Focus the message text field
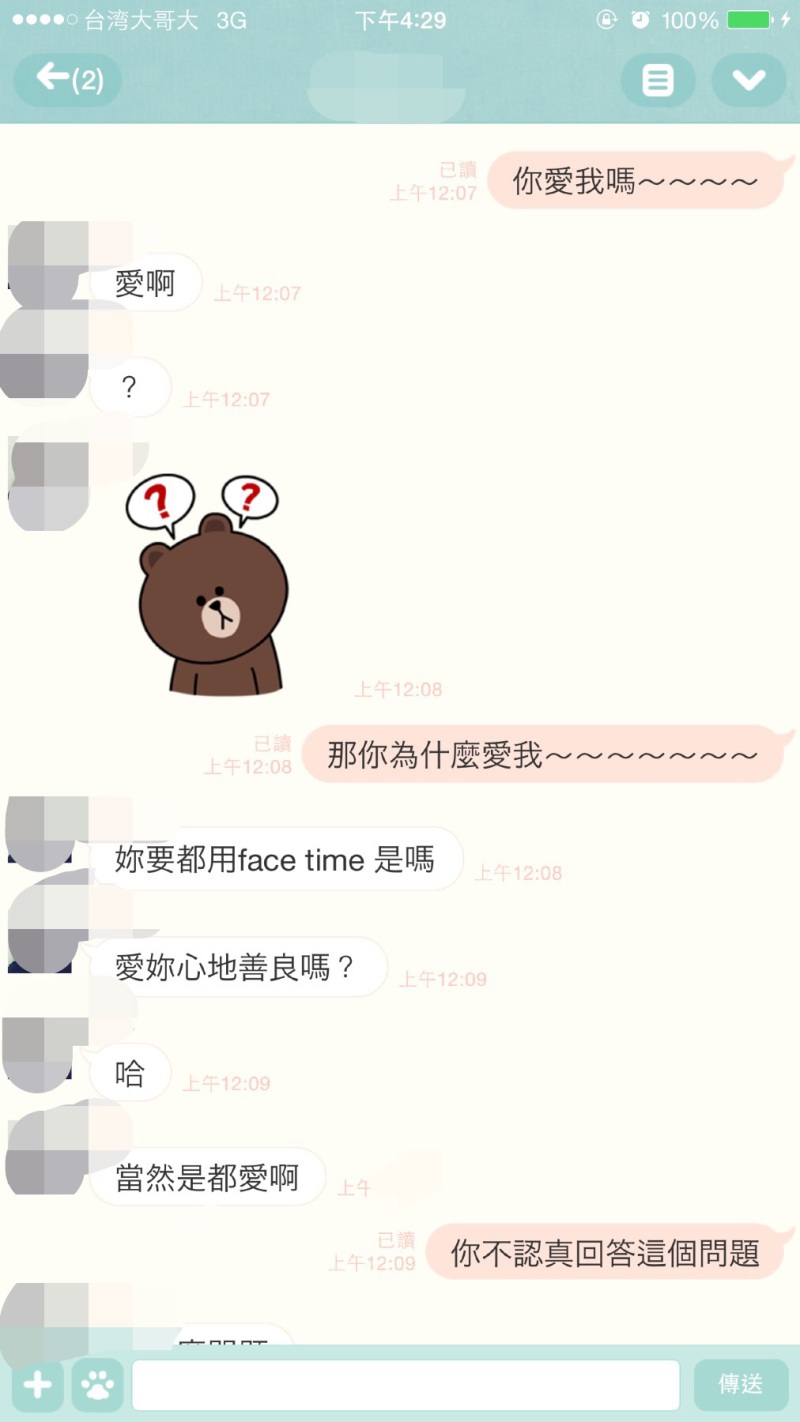This screenshot has width=800, height=1422. pyautogui.click(x=406, y=1385)
